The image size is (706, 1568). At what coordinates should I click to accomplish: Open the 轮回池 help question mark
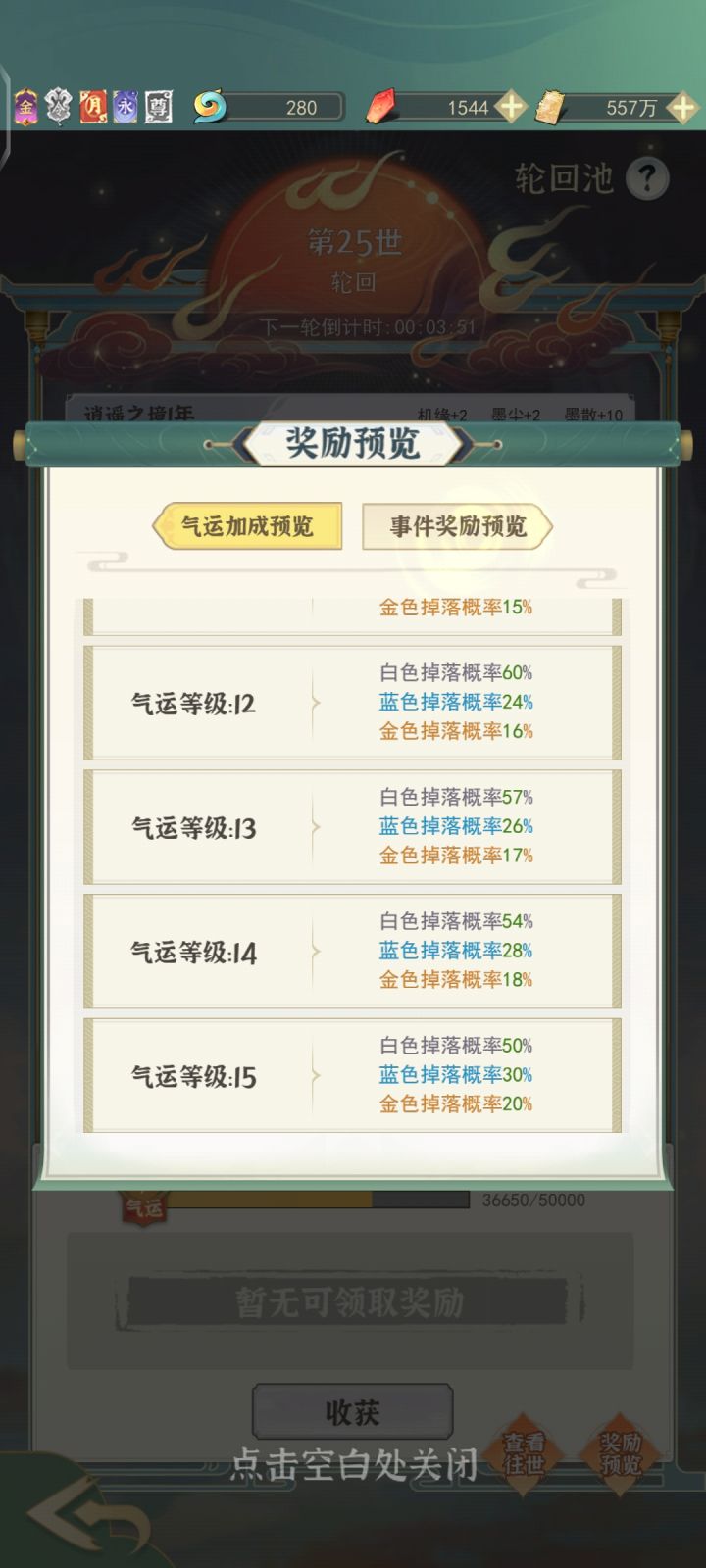[646, 178]
